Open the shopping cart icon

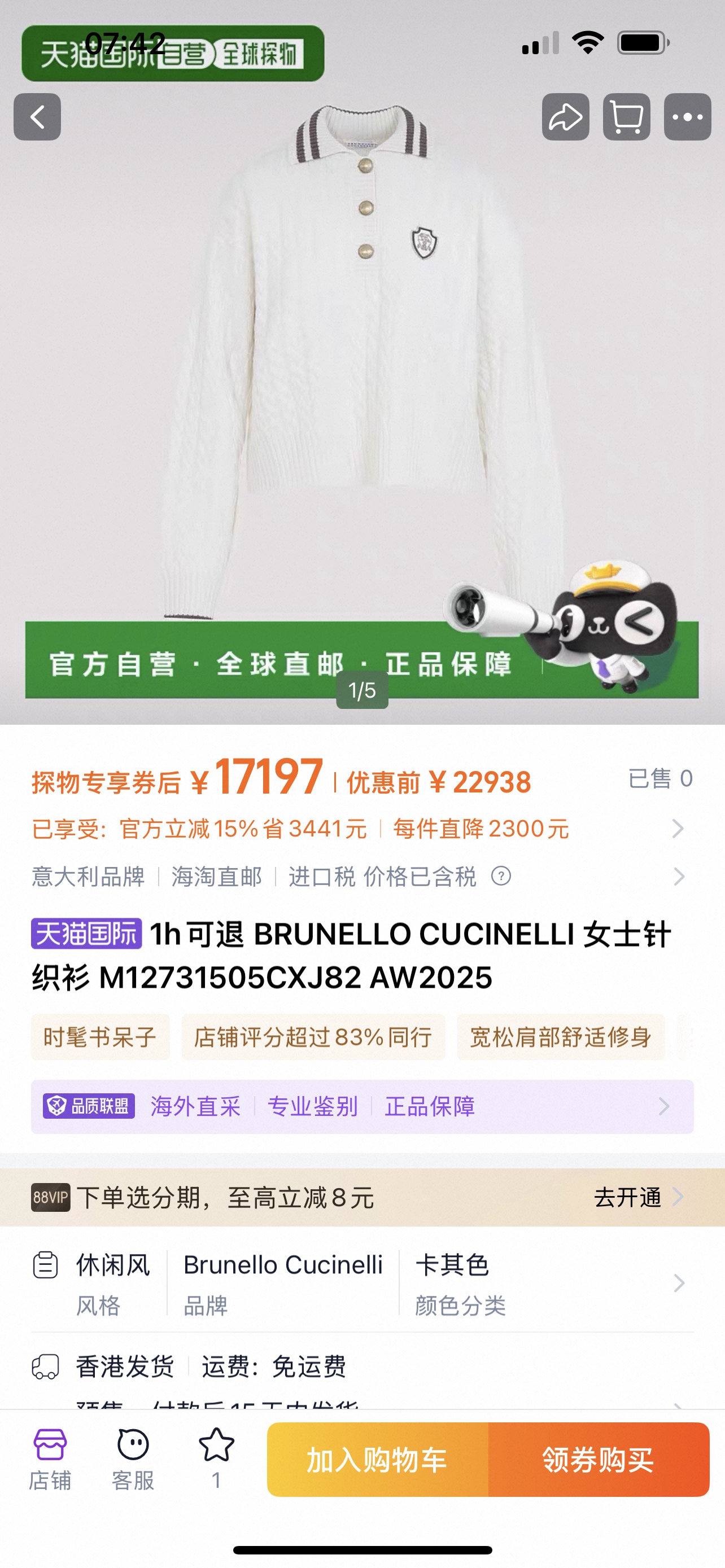pyautogui.click(x=626, y=117)
